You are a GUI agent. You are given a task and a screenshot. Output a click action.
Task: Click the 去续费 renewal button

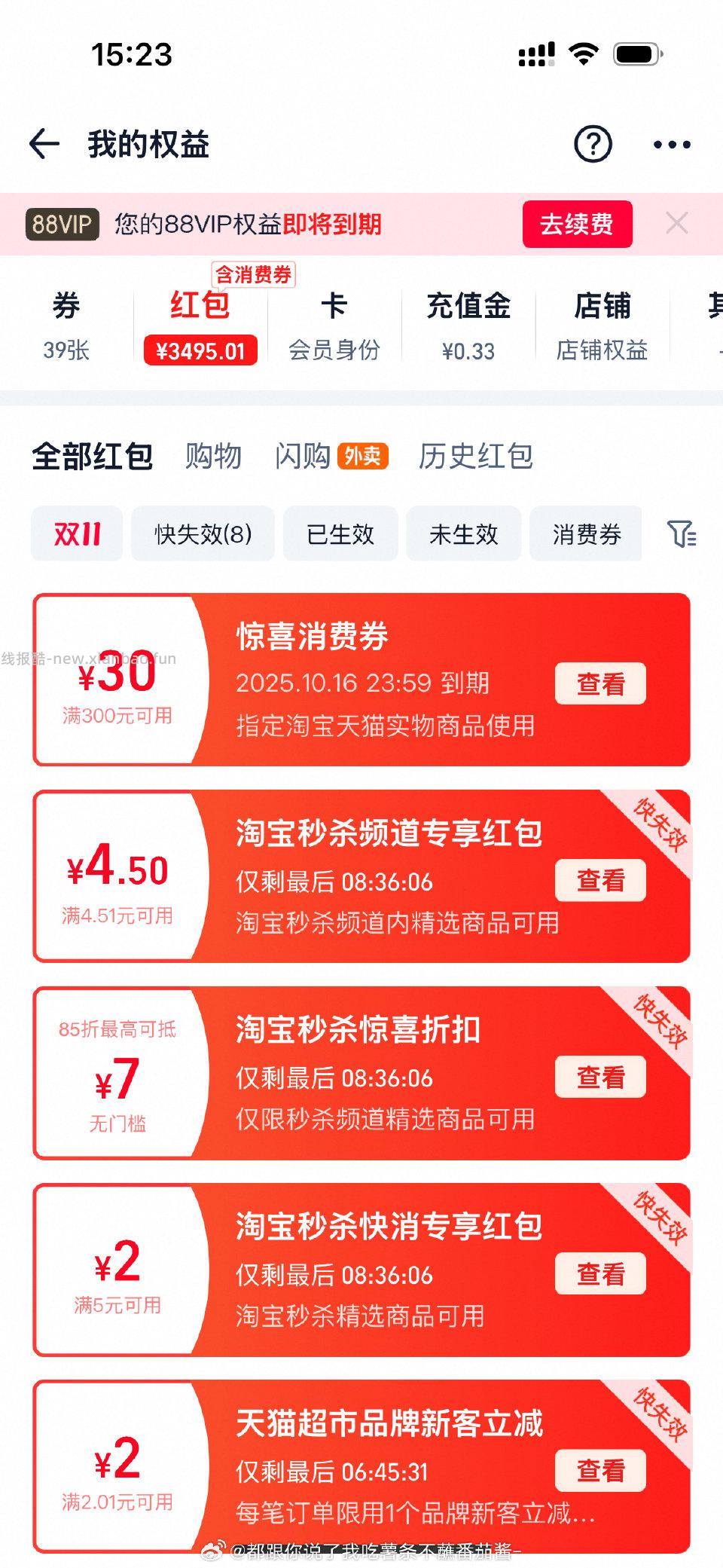point(578,224)
